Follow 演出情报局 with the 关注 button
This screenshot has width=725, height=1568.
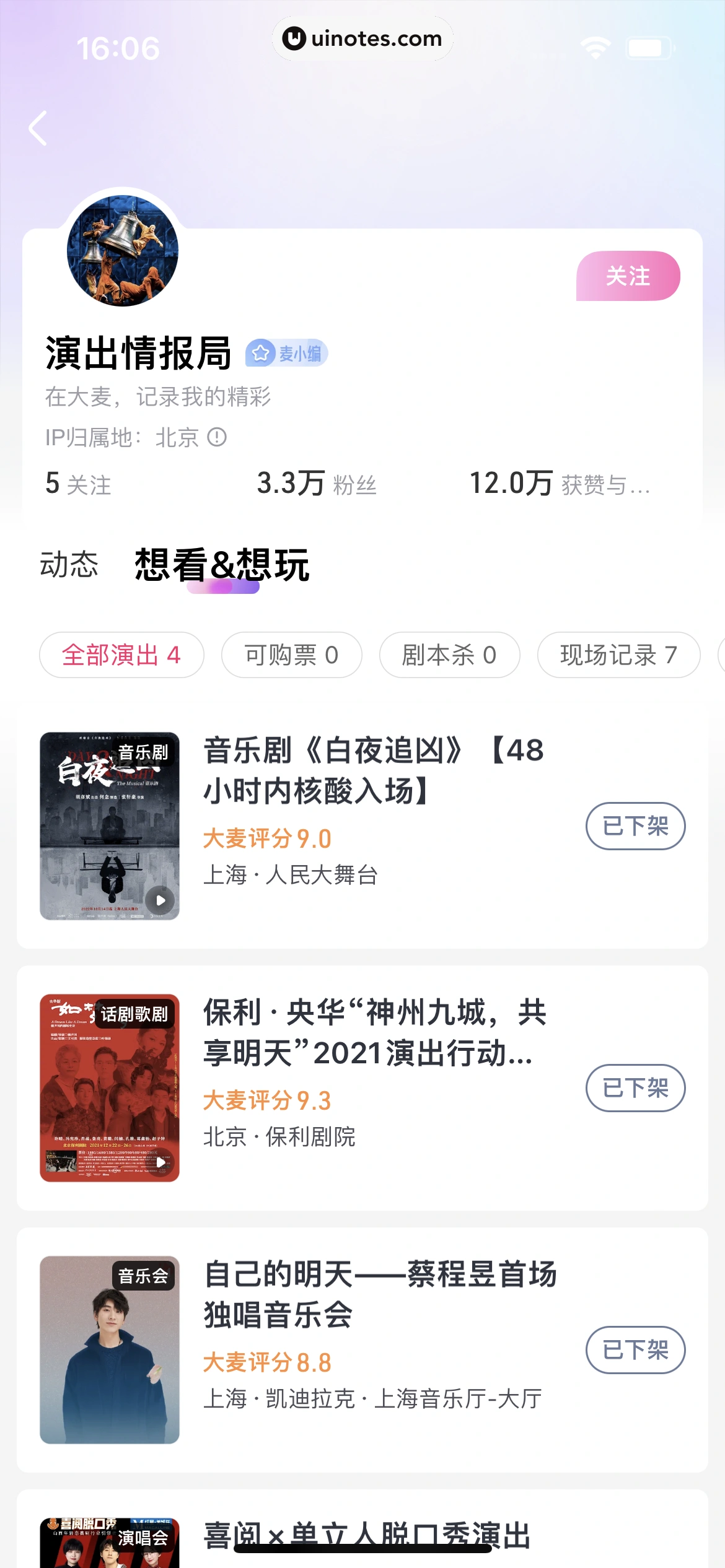(x=628, y=276)
